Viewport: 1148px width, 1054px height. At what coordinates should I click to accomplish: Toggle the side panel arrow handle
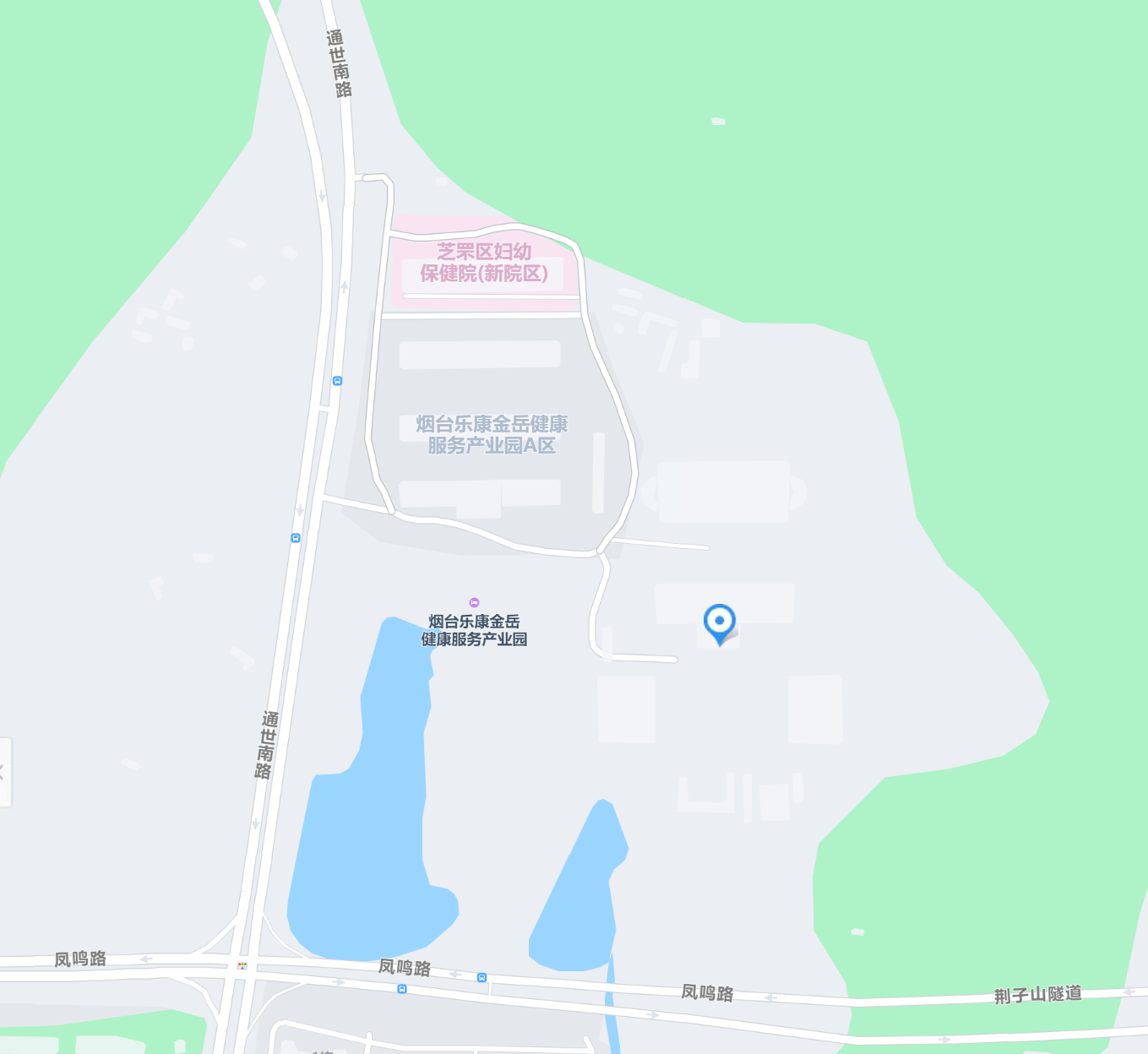click(x=4, y=772)
